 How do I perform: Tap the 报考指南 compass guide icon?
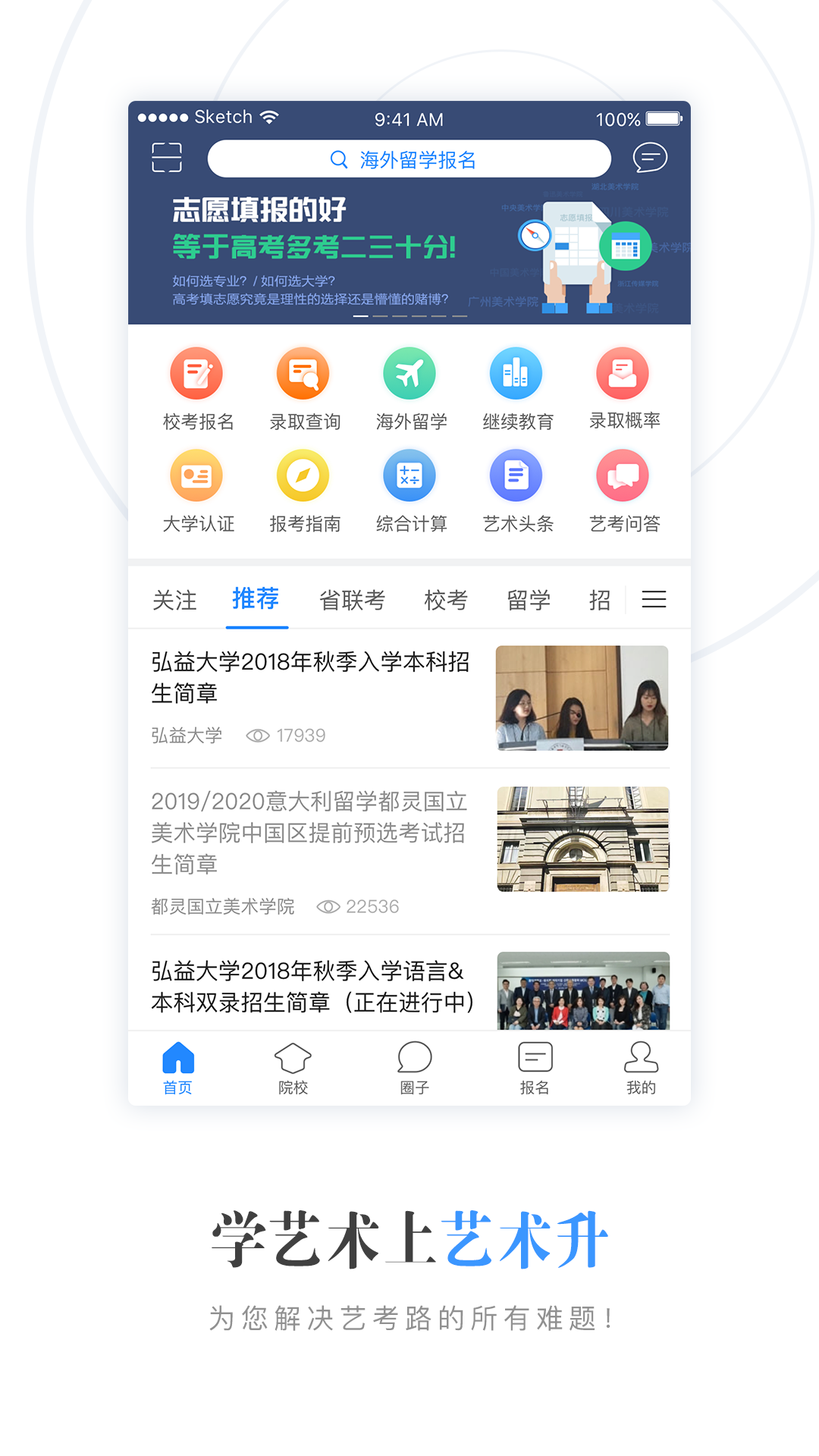coord(303,475)
